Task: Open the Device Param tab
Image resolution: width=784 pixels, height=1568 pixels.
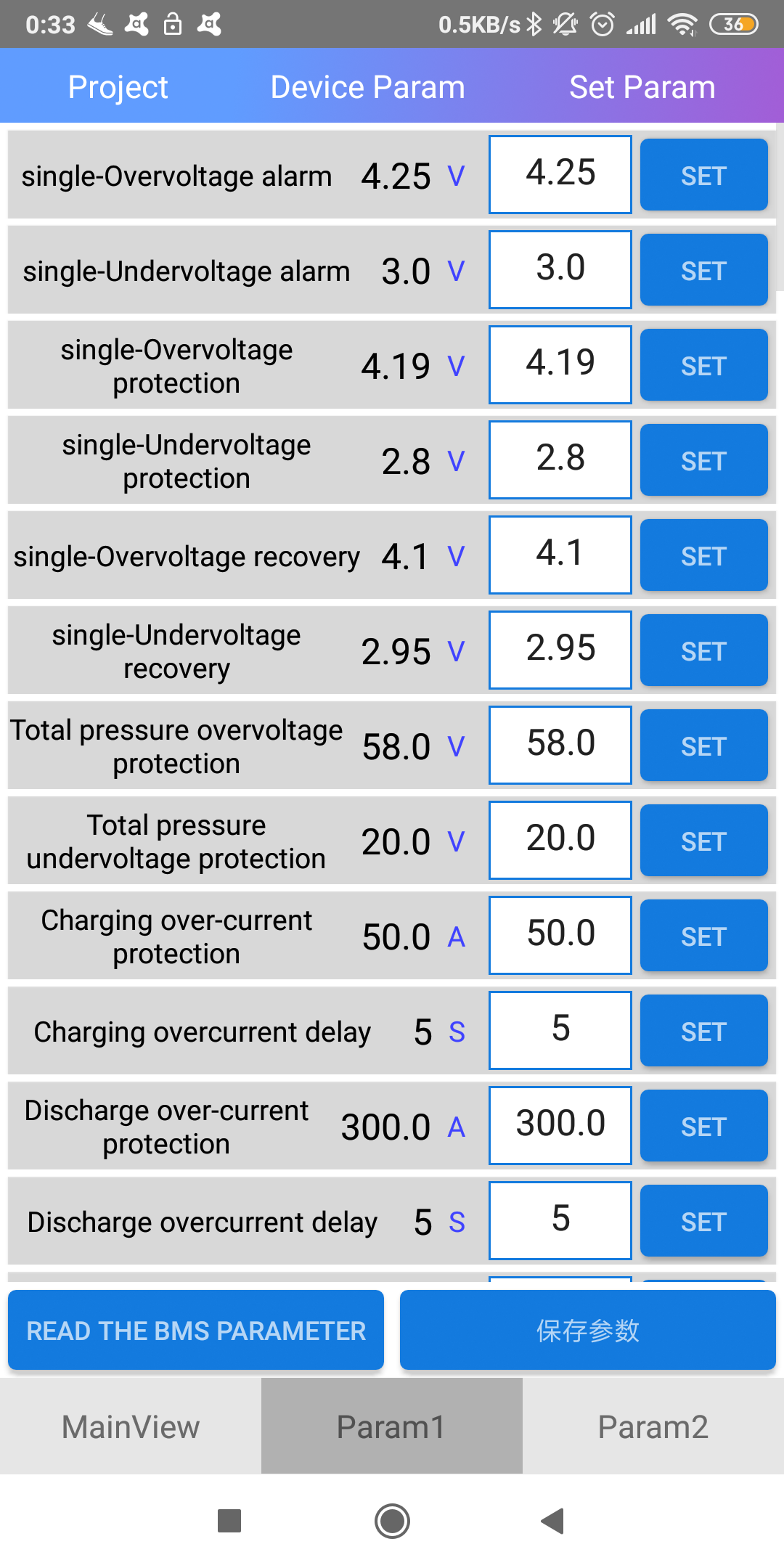Action: pyautogui.click(x=367, y=87)
